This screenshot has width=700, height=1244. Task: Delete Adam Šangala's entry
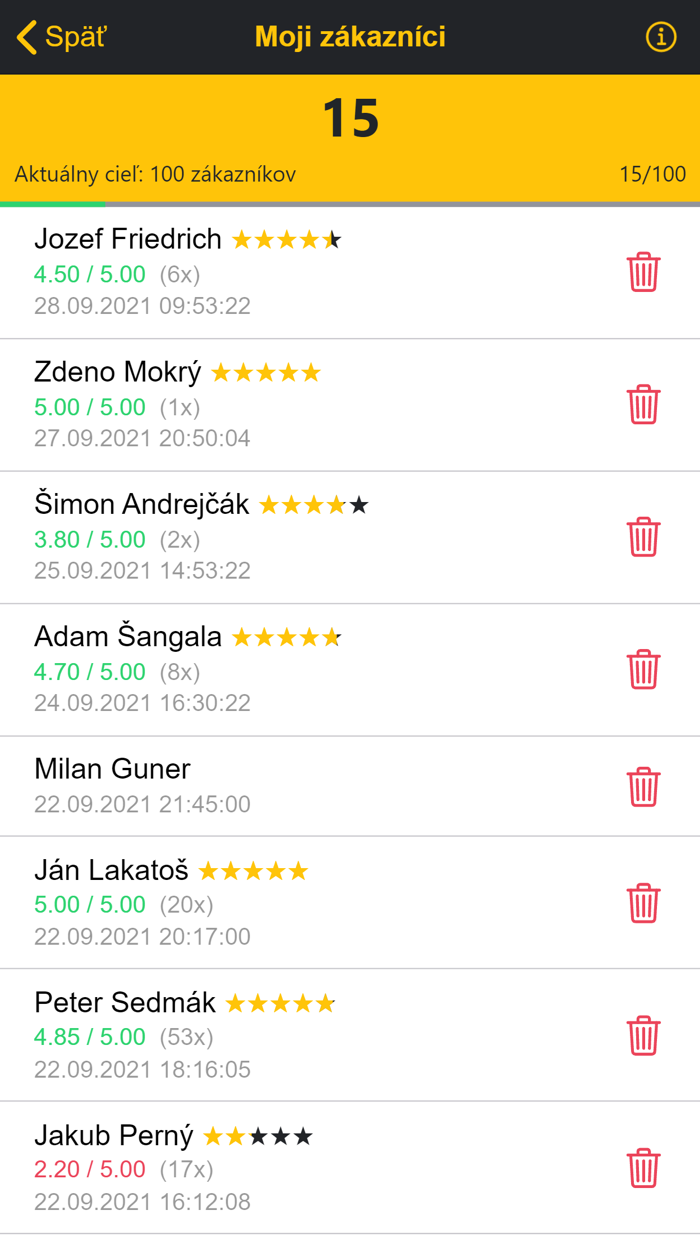(x=643, y=669)
